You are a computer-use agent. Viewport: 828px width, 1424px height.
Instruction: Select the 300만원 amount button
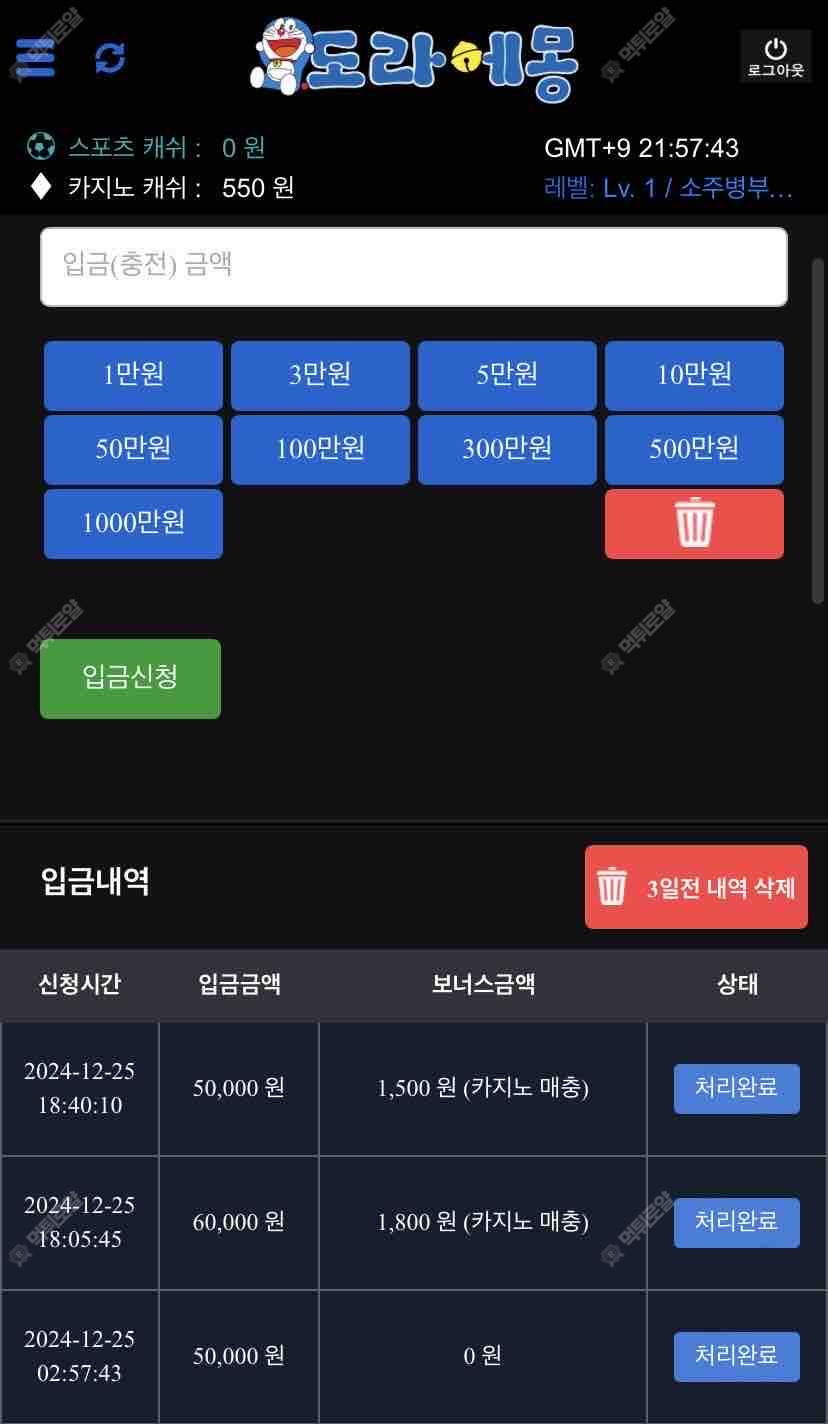[507, 449]
